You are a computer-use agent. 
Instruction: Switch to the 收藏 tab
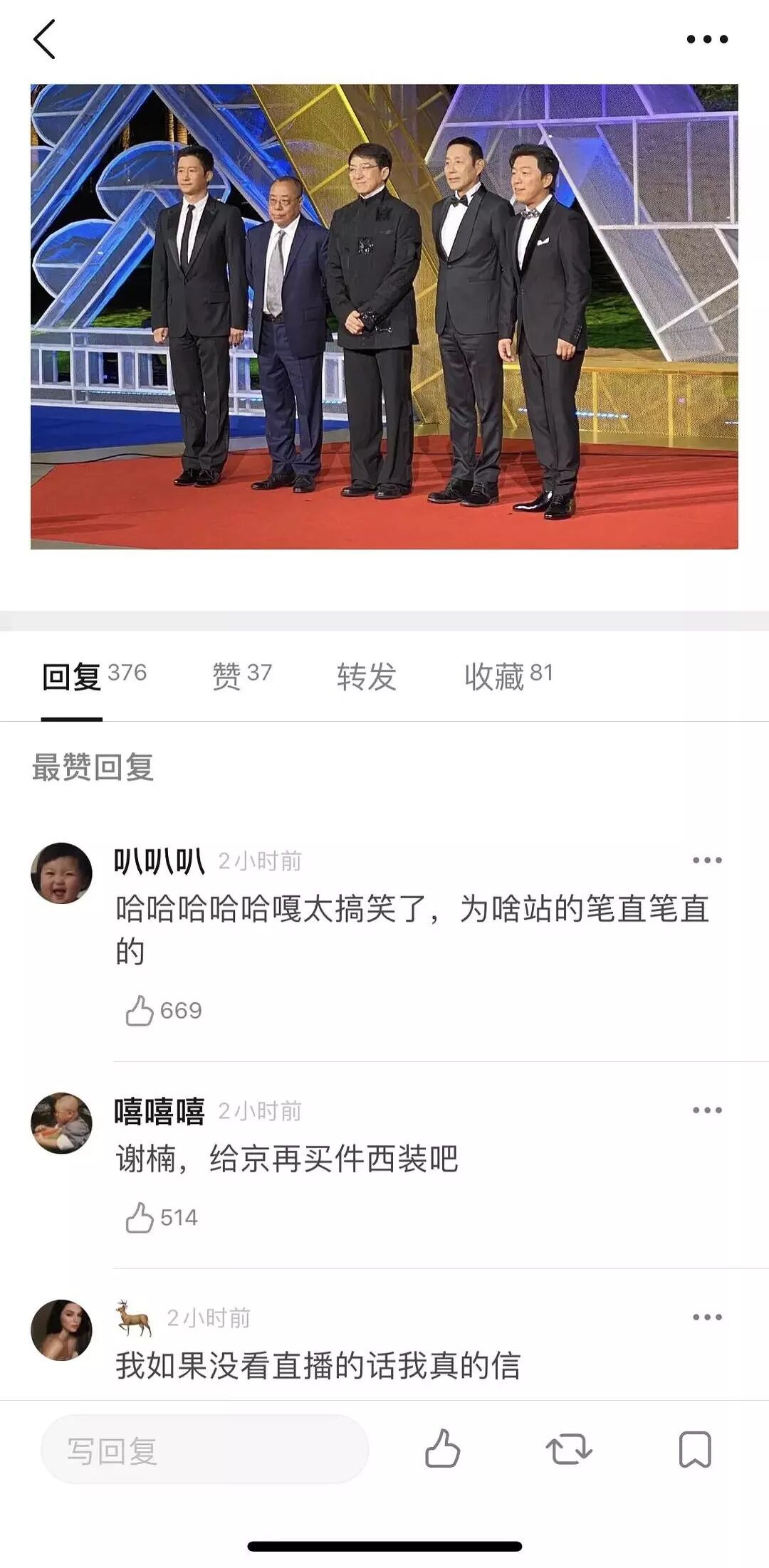click(508, 676)
